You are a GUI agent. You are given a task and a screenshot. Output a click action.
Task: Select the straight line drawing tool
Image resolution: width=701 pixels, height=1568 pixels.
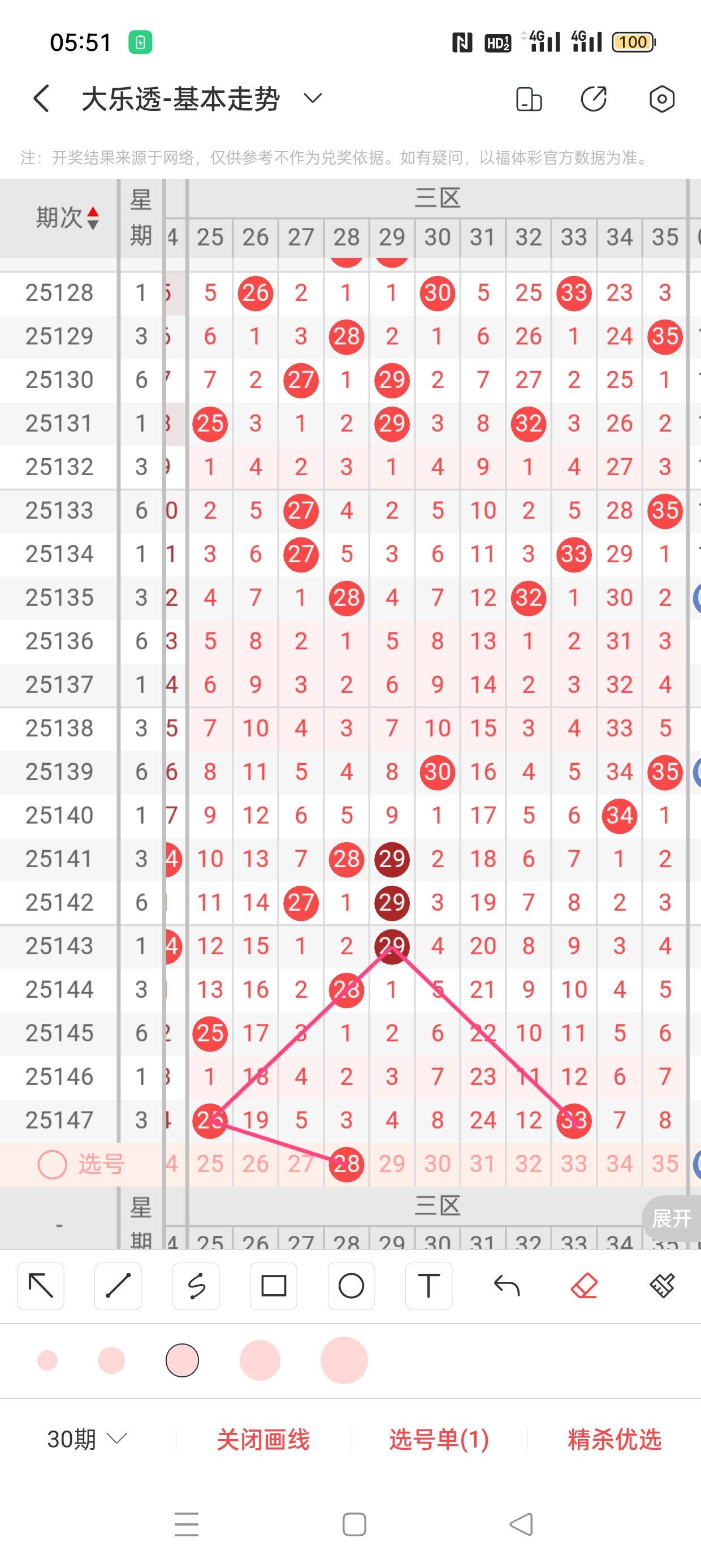click(x=118, y=1286)
